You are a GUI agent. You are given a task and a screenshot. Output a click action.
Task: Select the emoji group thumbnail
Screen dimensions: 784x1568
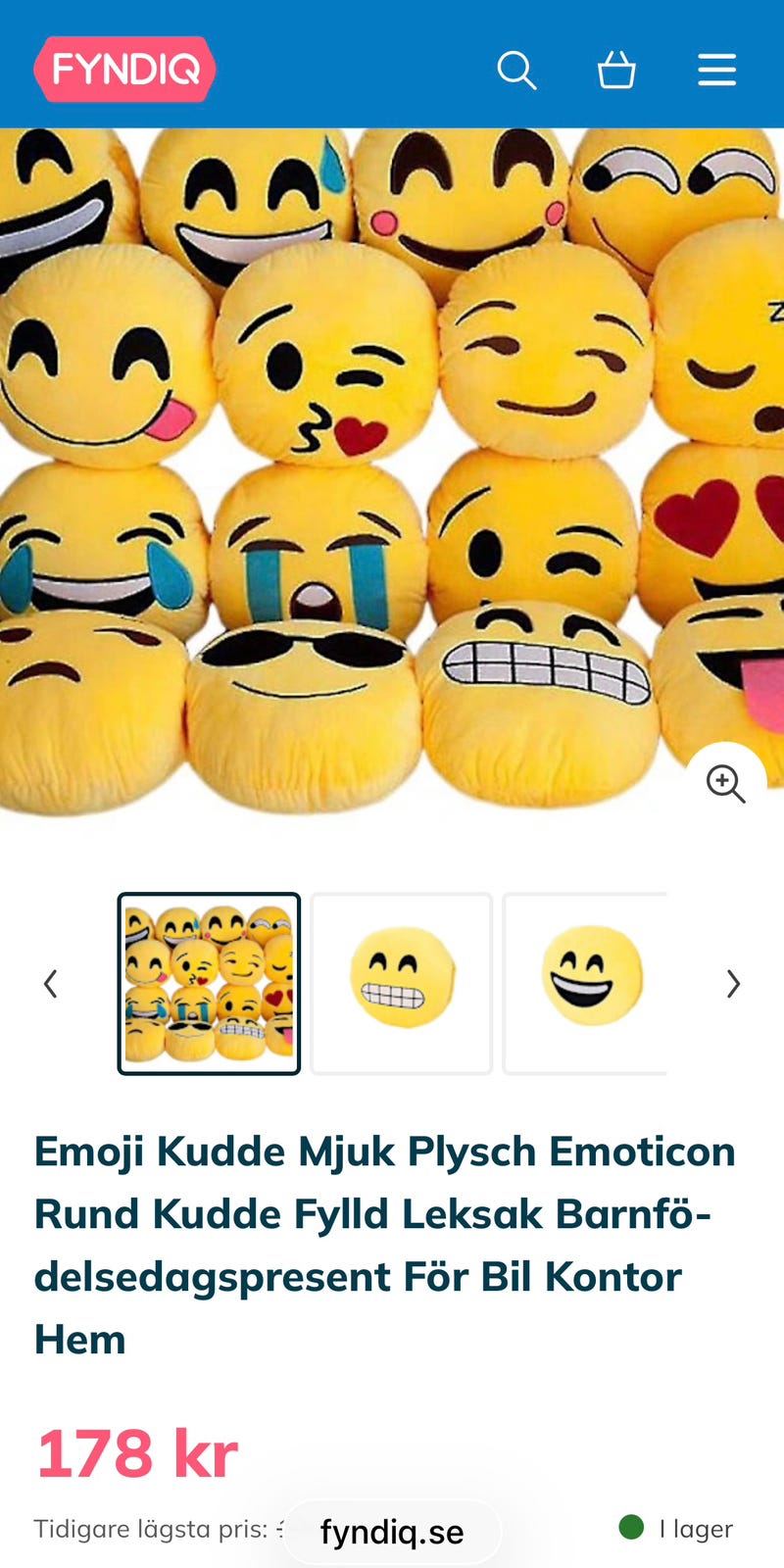tap(209, 983)
